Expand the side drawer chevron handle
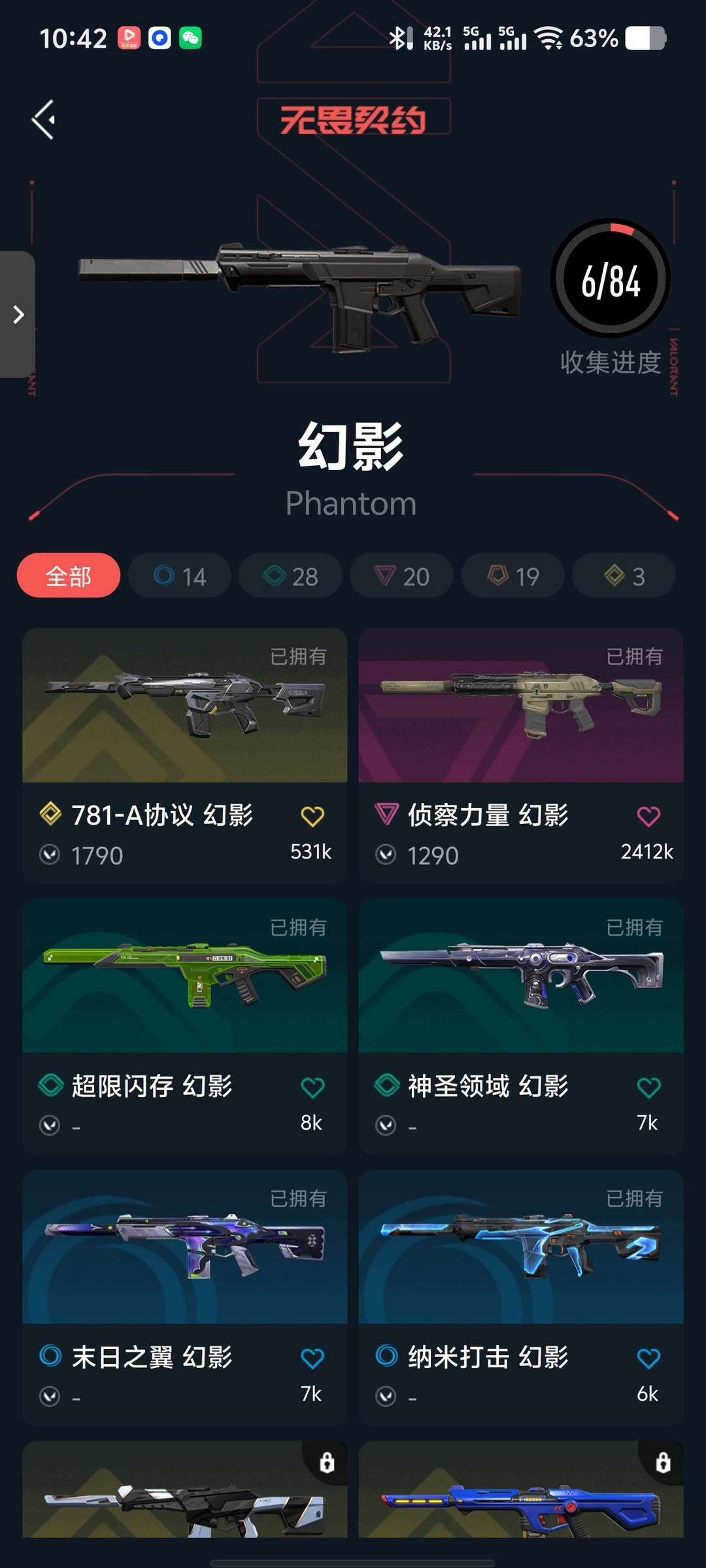The image size is (706, 1568). [18, 314]
